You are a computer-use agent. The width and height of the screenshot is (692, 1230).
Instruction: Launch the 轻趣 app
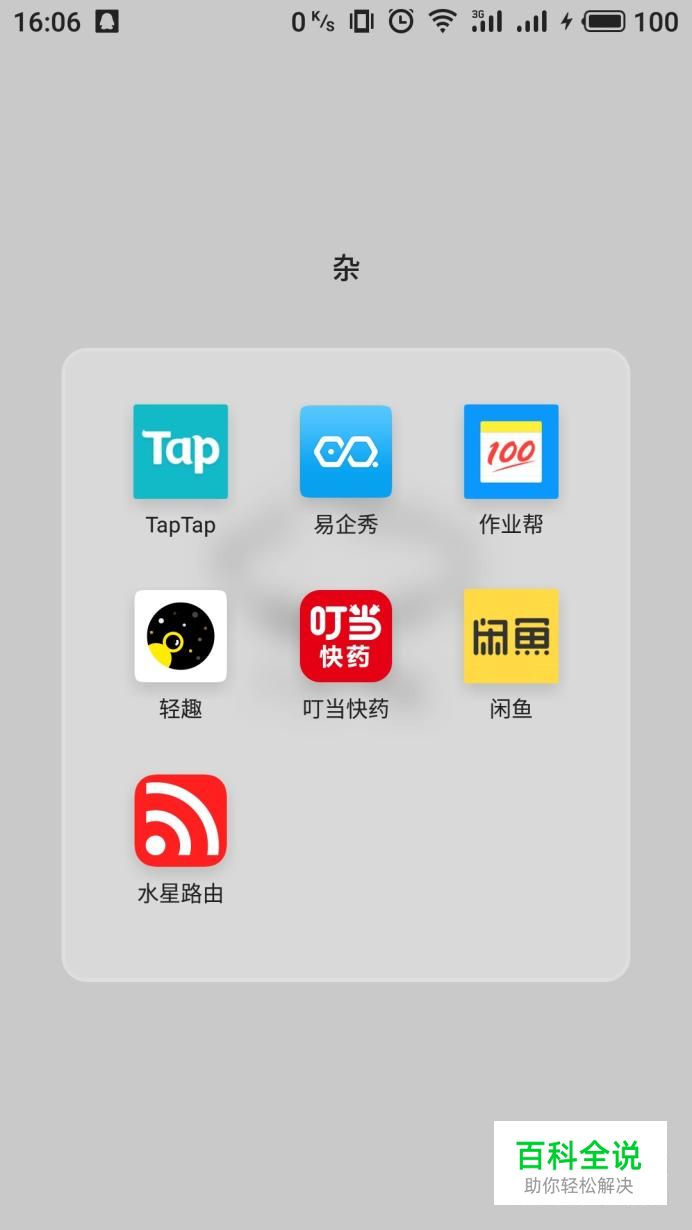pyautogui.click(x=181, y=636)
